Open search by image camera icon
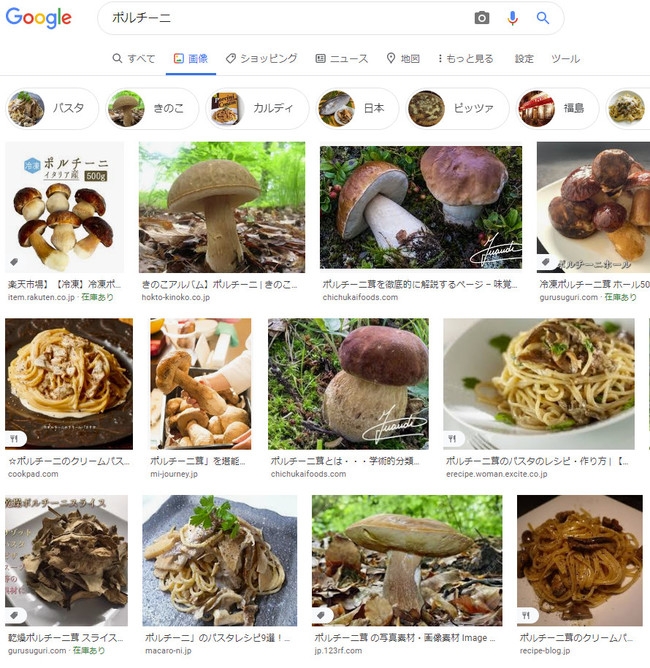 tap(482, 18)
